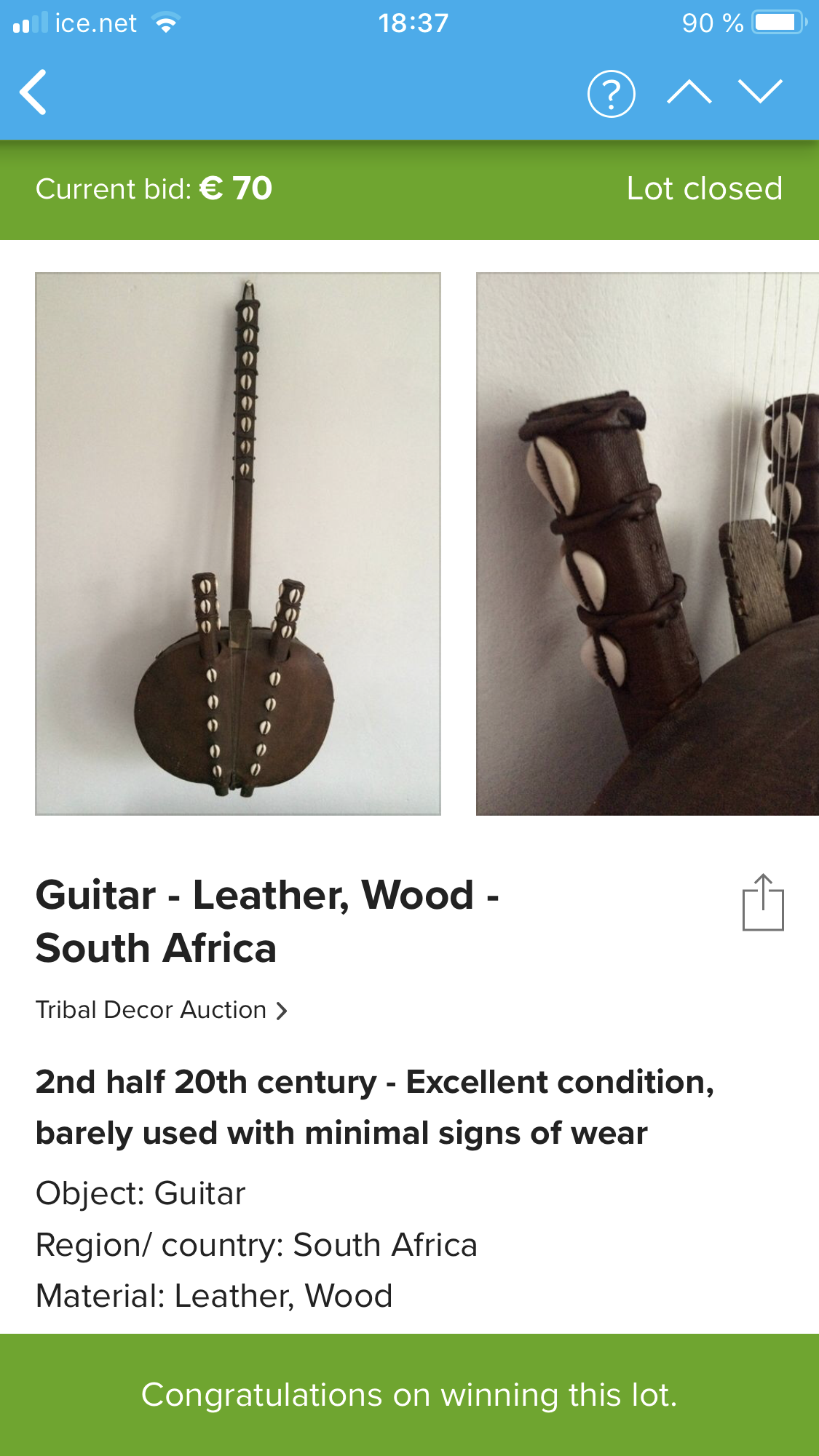View the close-up photo of cowrie shells
The image size is (819, 1456).
pyautogui.click(x=647, y=544)
